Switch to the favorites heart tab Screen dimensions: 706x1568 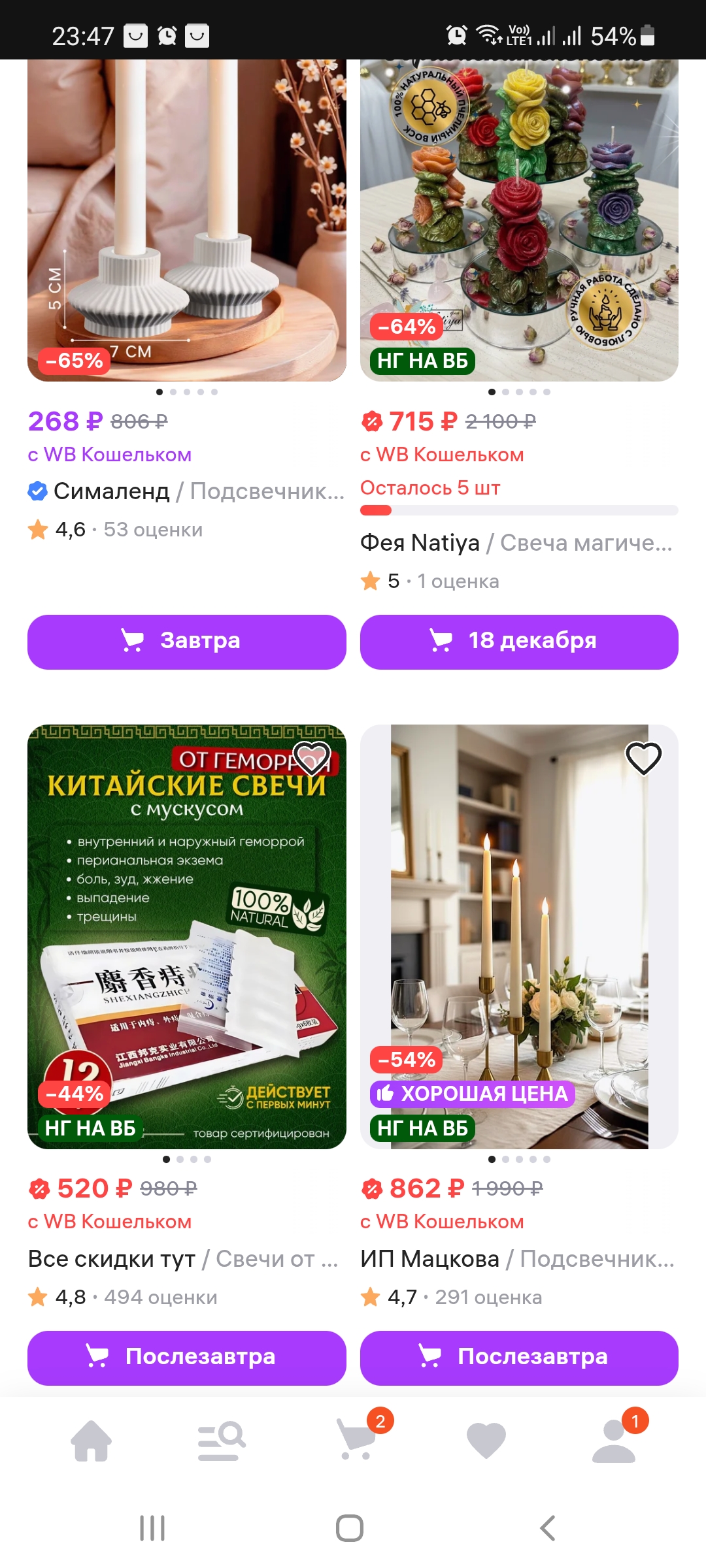486,1441
